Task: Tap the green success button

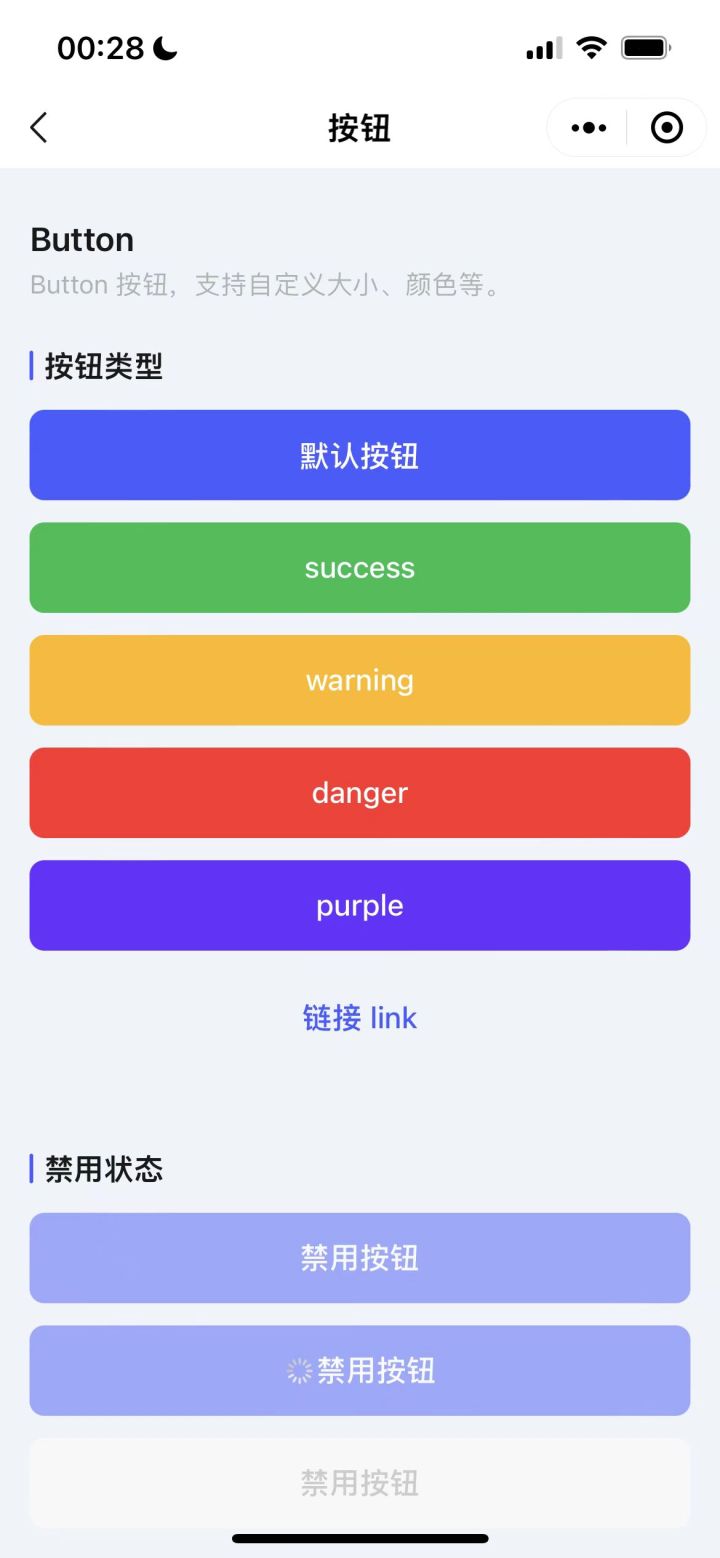Action: [x=360, y=568]
